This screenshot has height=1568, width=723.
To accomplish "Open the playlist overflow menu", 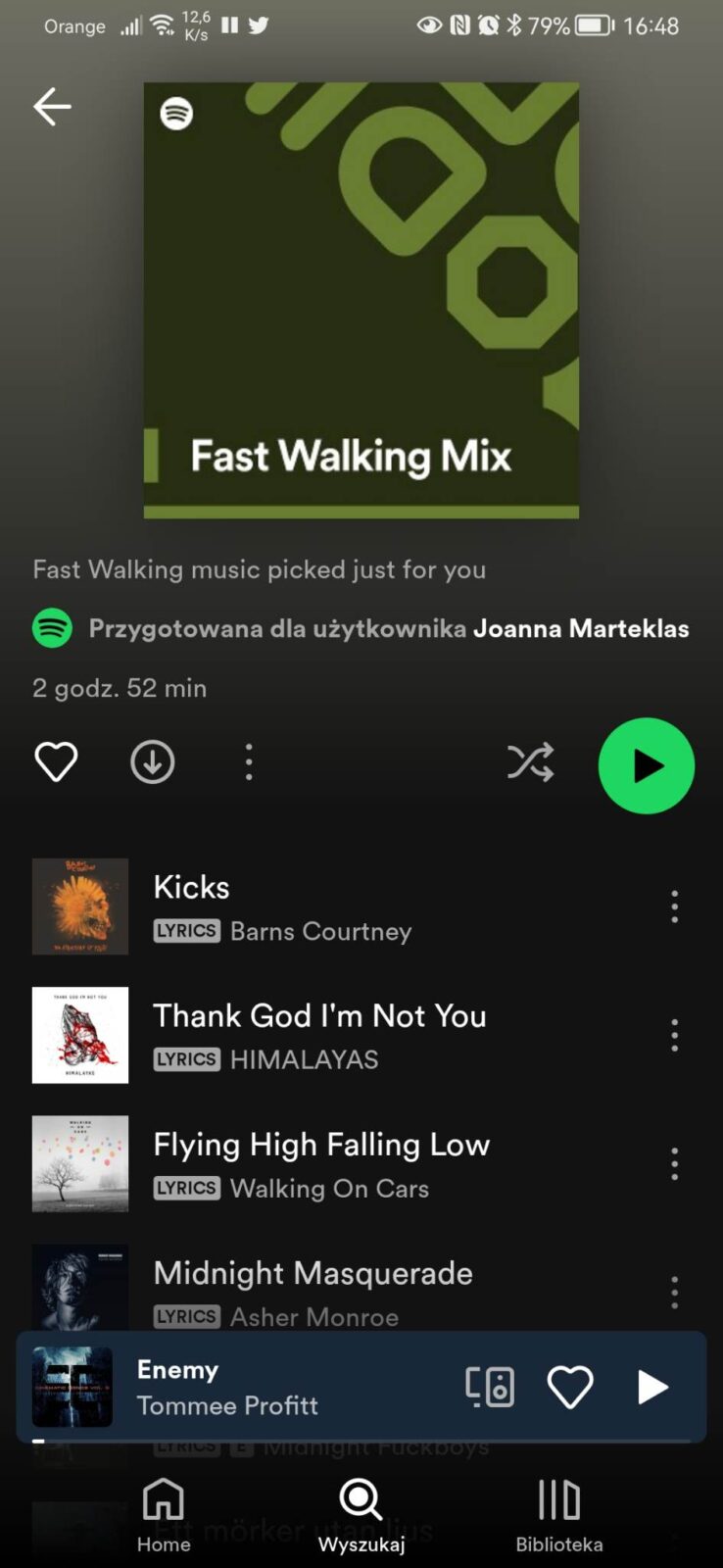I will (249, 761).
